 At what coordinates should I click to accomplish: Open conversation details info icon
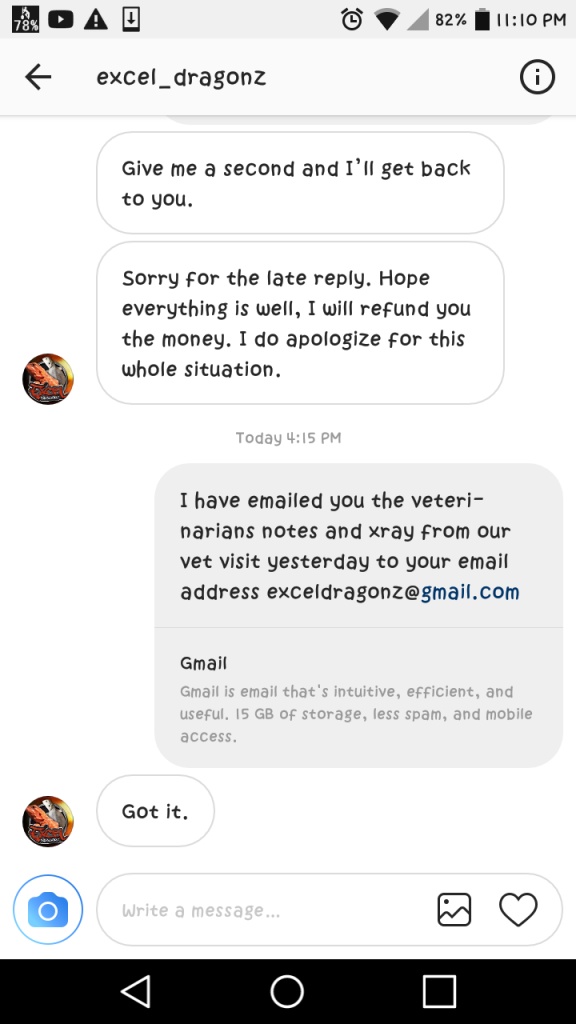537,77
